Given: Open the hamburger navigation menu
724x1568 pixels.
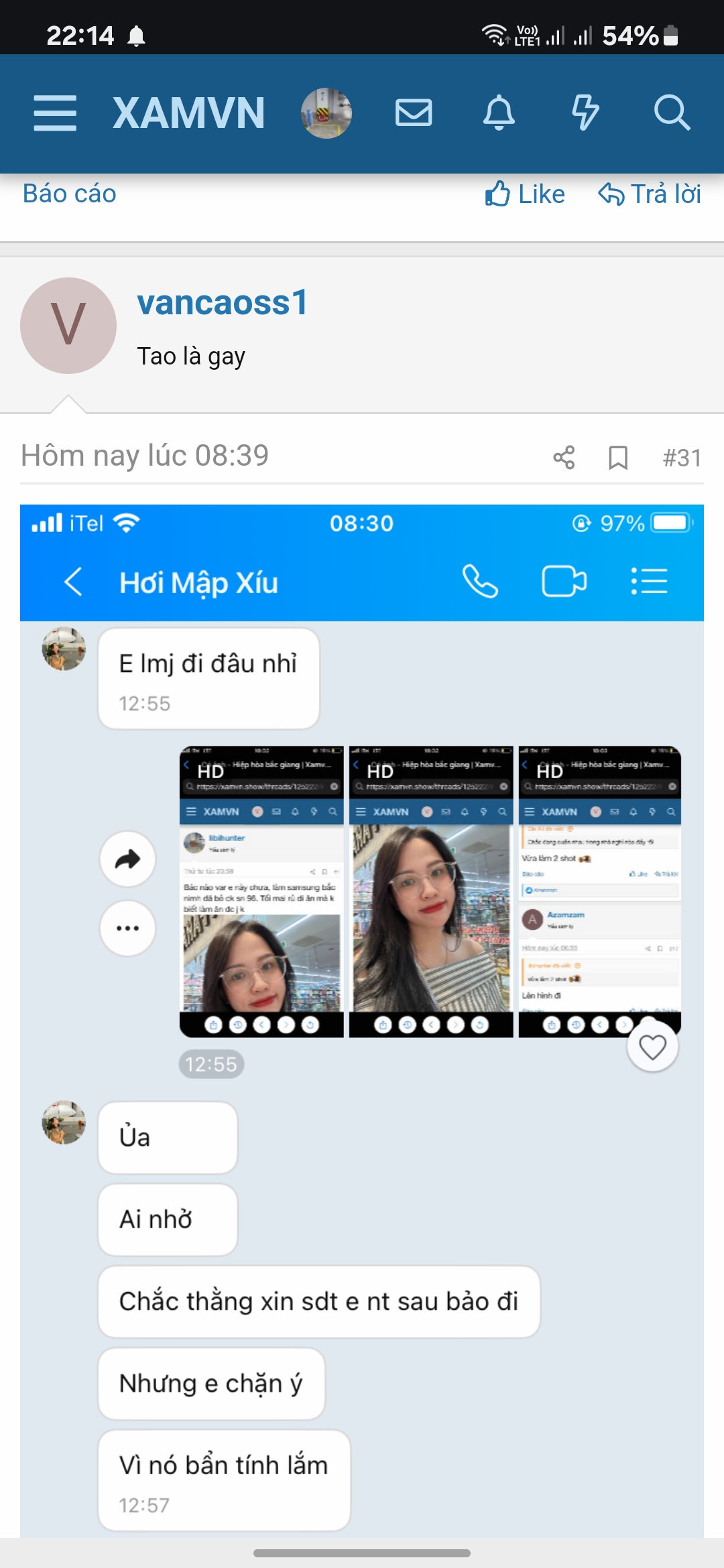Looking at the screenshot, I should pyautogui.click(x=55, y=113).
